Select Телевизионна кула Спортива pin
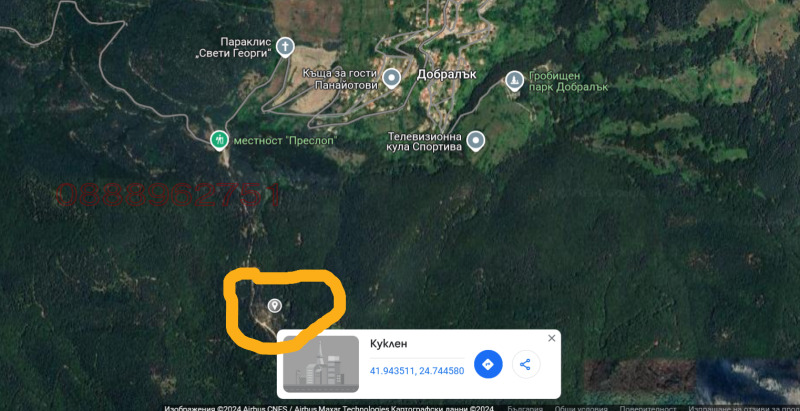This screenshot has height=411, width=800. tap(476, 141)
